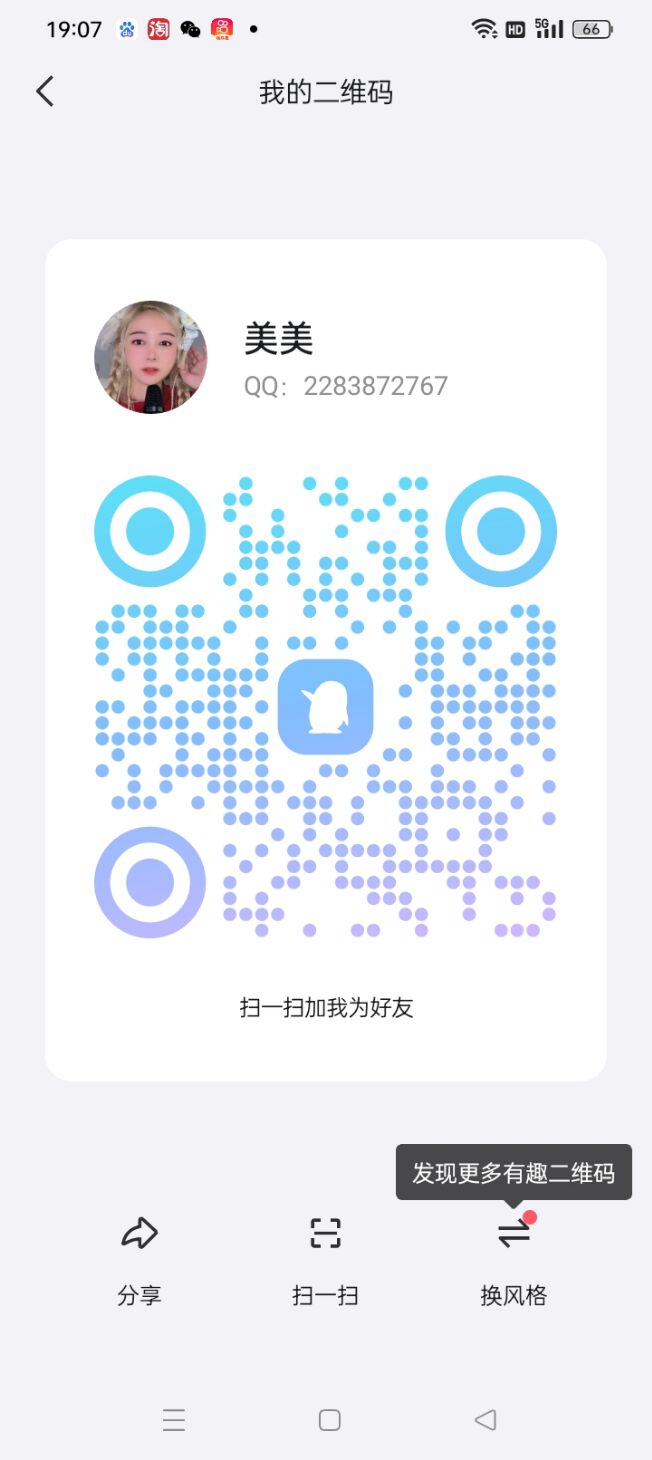Go back from 我的二维码 page
Image resolution: width=652 pixels, height=1460 pixels.
click(45, 92)
